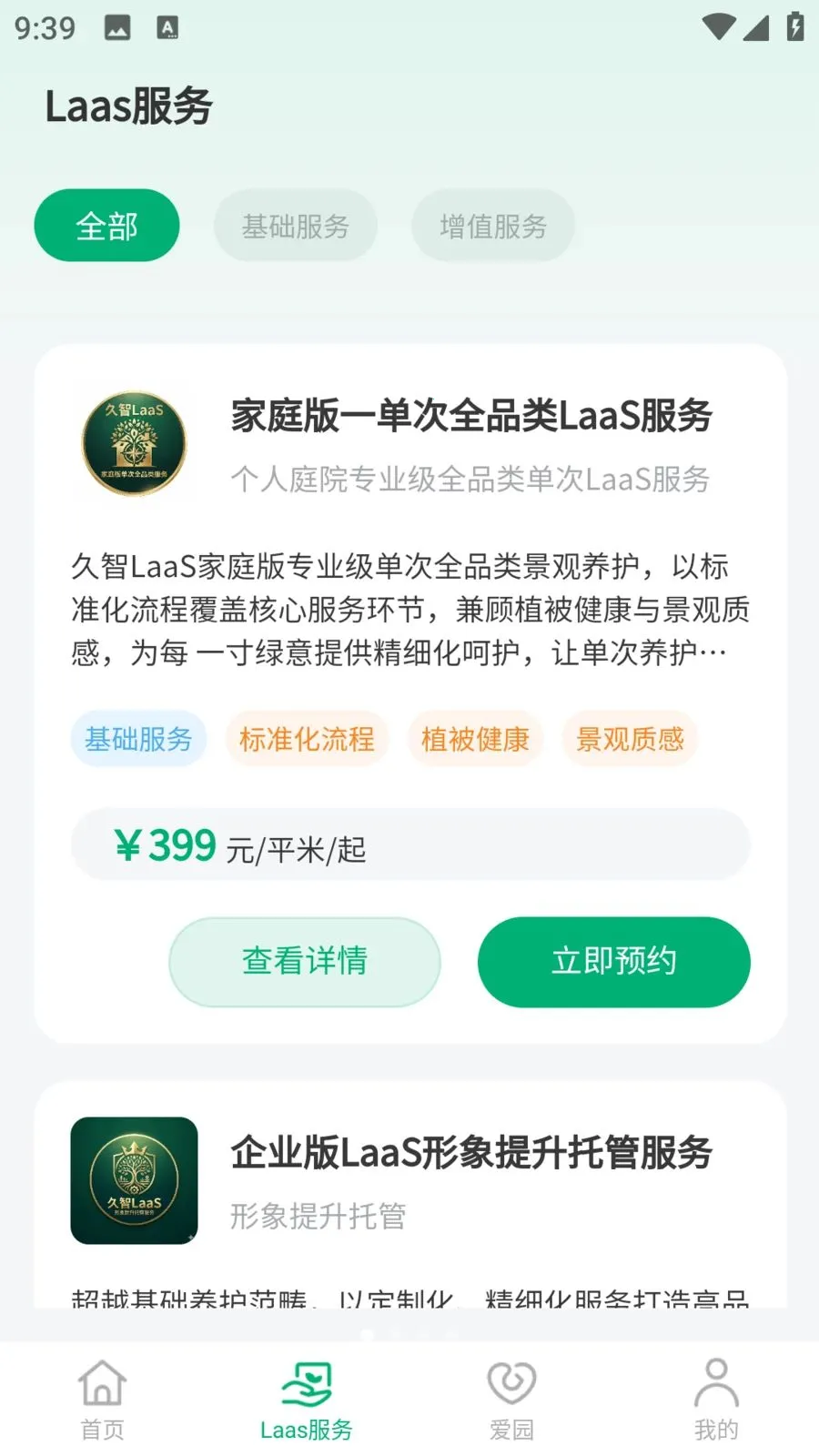Open the 企业版LaaS形象提升托管服务 card
This screenshot has width=819, height=1456.
[x=410, y=1194]
